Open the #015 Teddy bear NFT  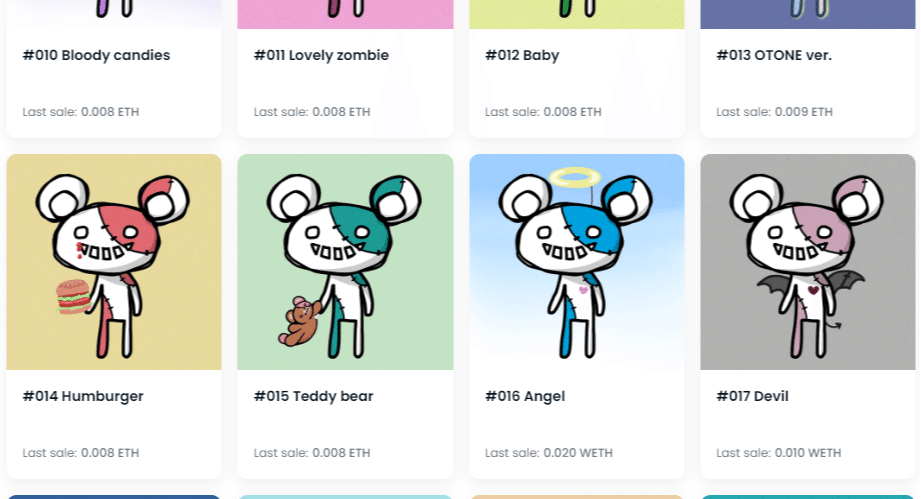pyautogui.click(x=345, y=262)
